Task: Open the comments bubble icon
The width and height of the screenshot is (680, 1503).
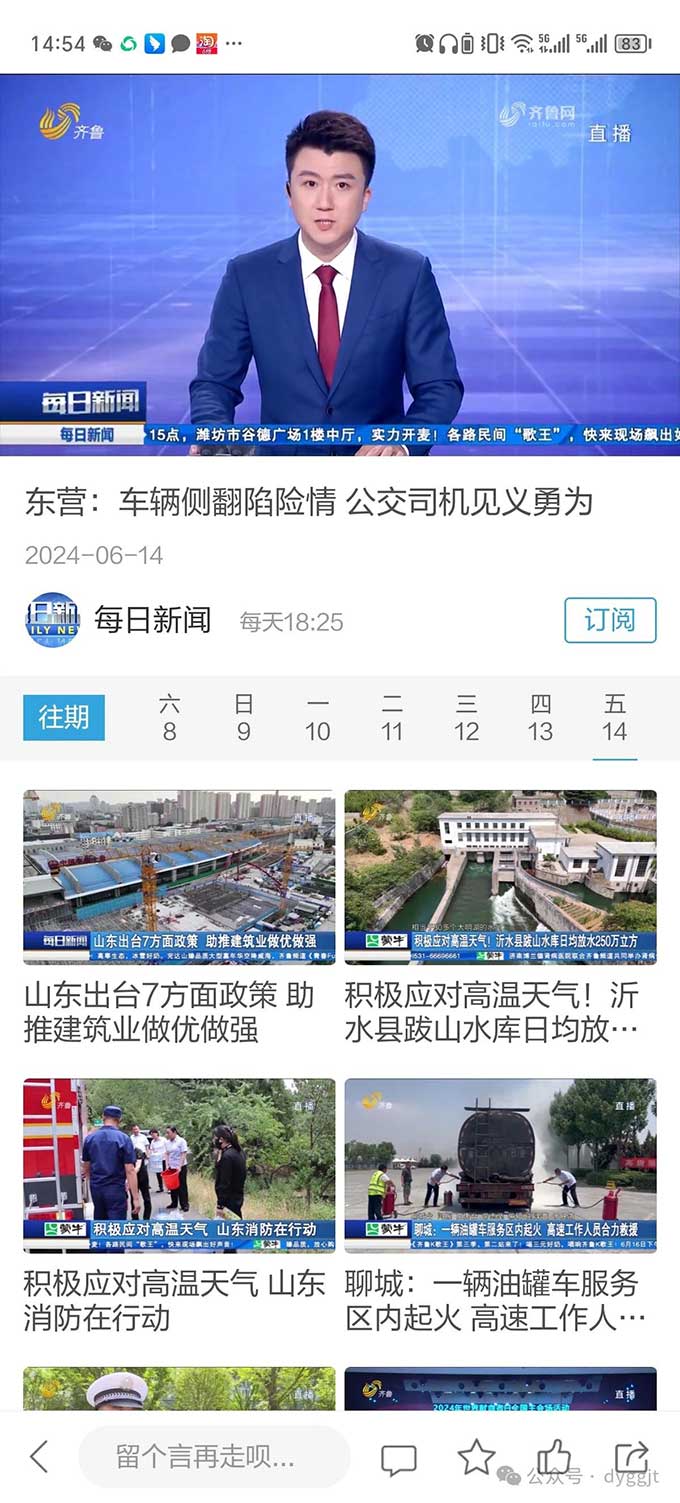Action: tap(398, 1459)
